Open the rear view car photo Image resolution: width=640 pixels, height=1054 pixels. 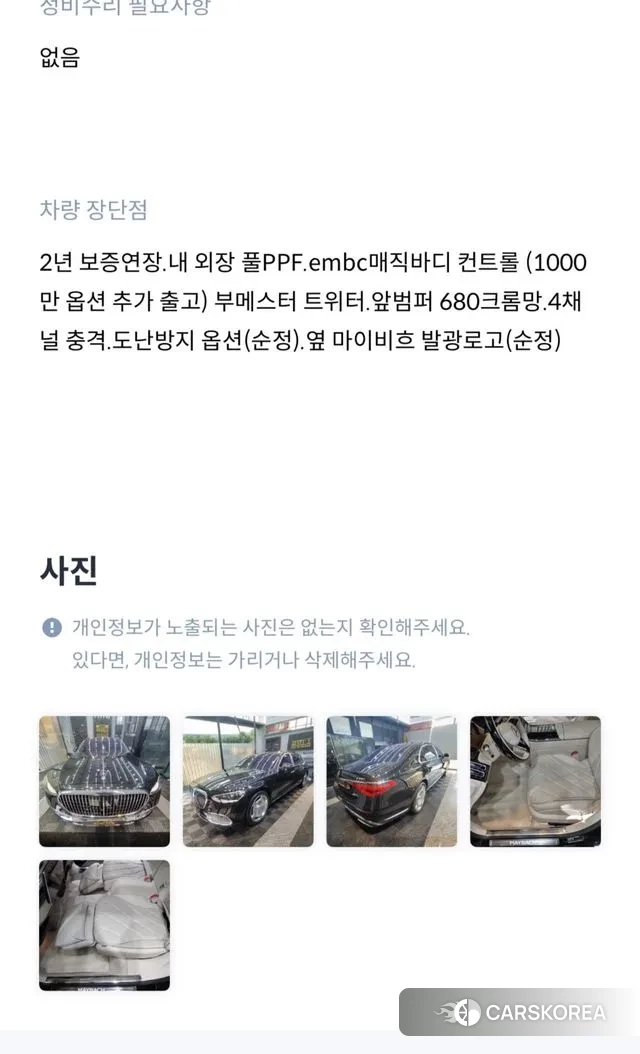tap(391, 781)
